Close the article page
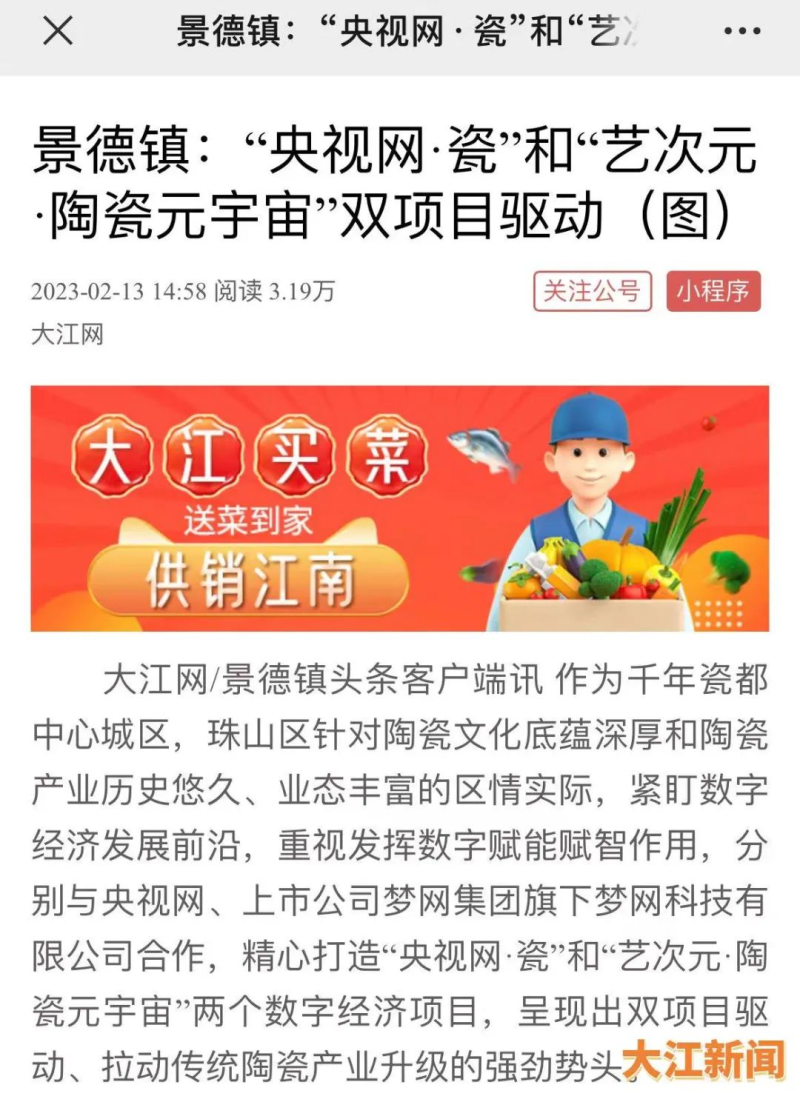This screenshot has width=800, height=1102. point(58,32)
